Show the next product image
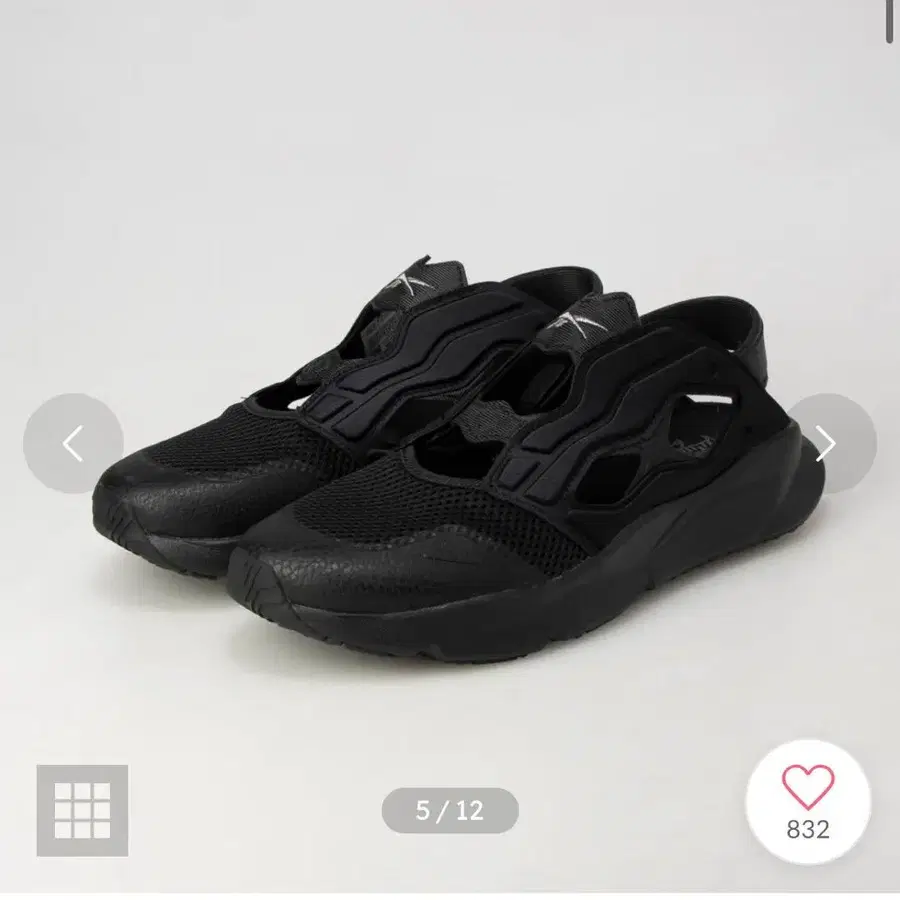The height and width of the screenshot is (900, 900). coord(825,443)
